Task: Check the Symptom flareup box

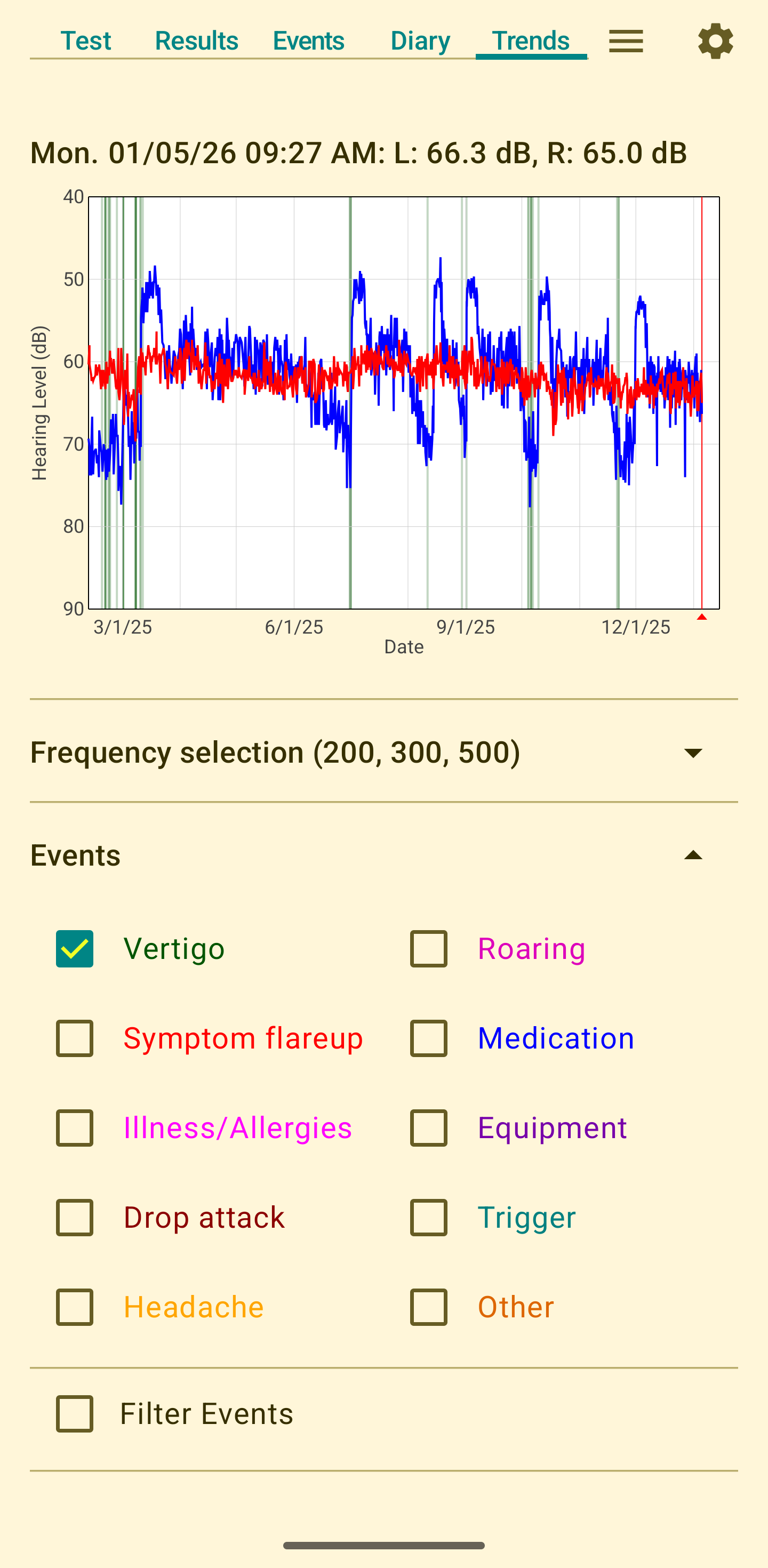Action: 74,1038
